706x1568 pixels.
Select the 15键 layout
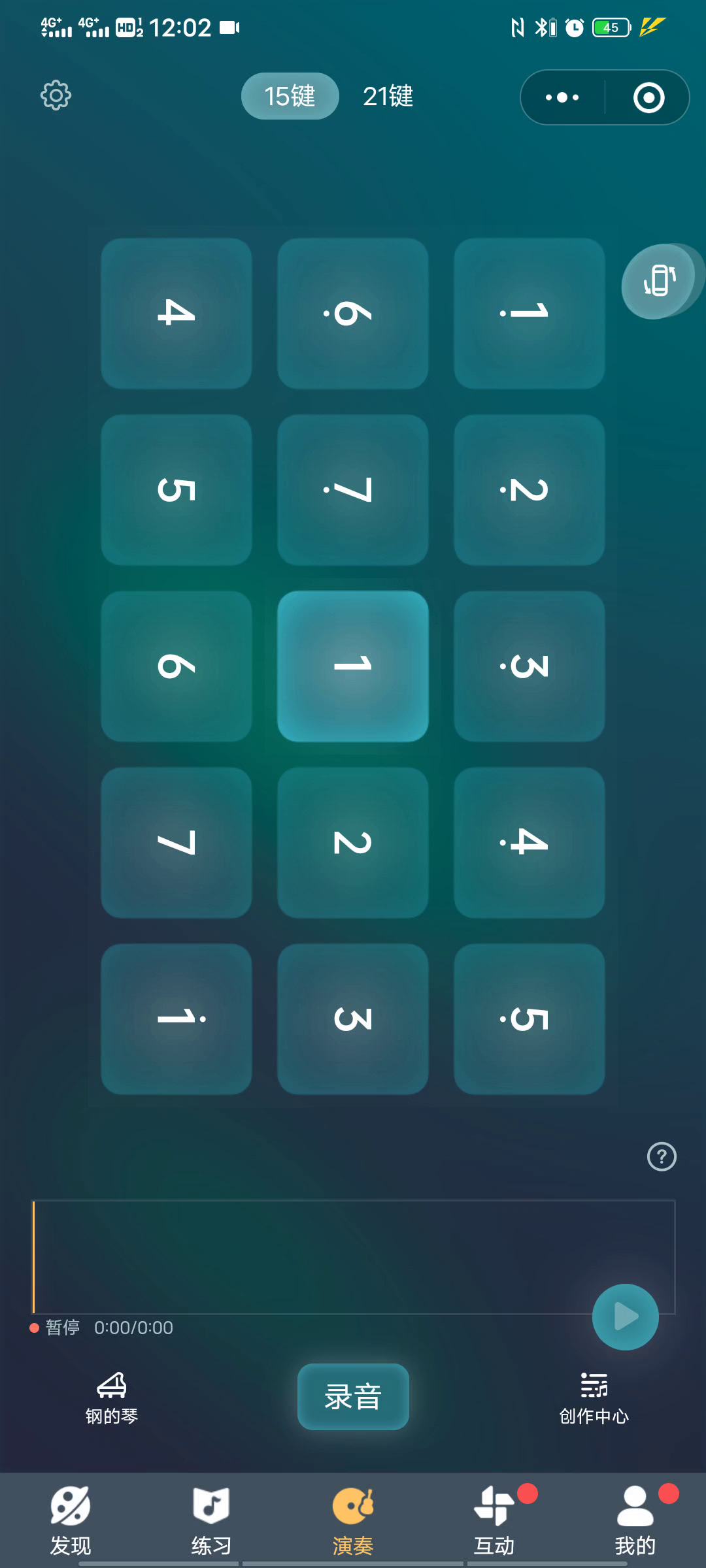290,96
